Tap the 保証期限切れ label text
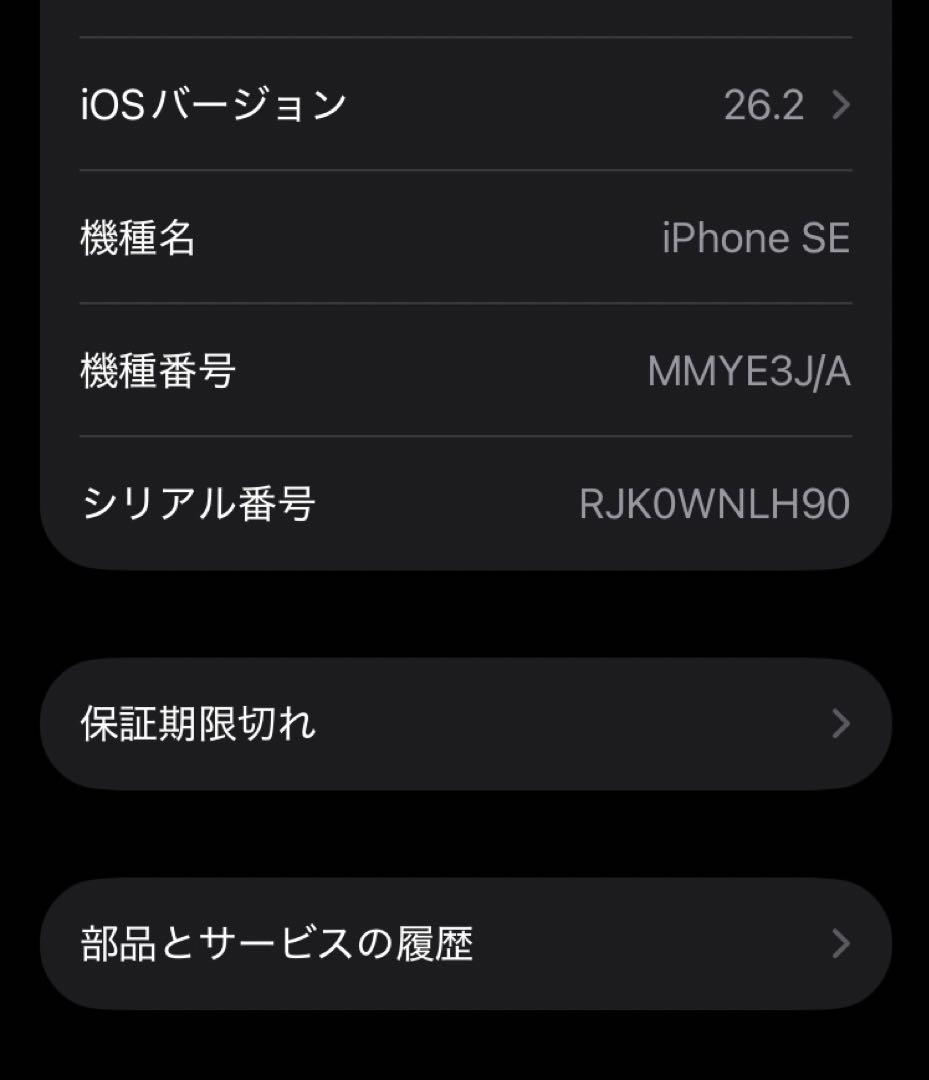 [200, 723]
